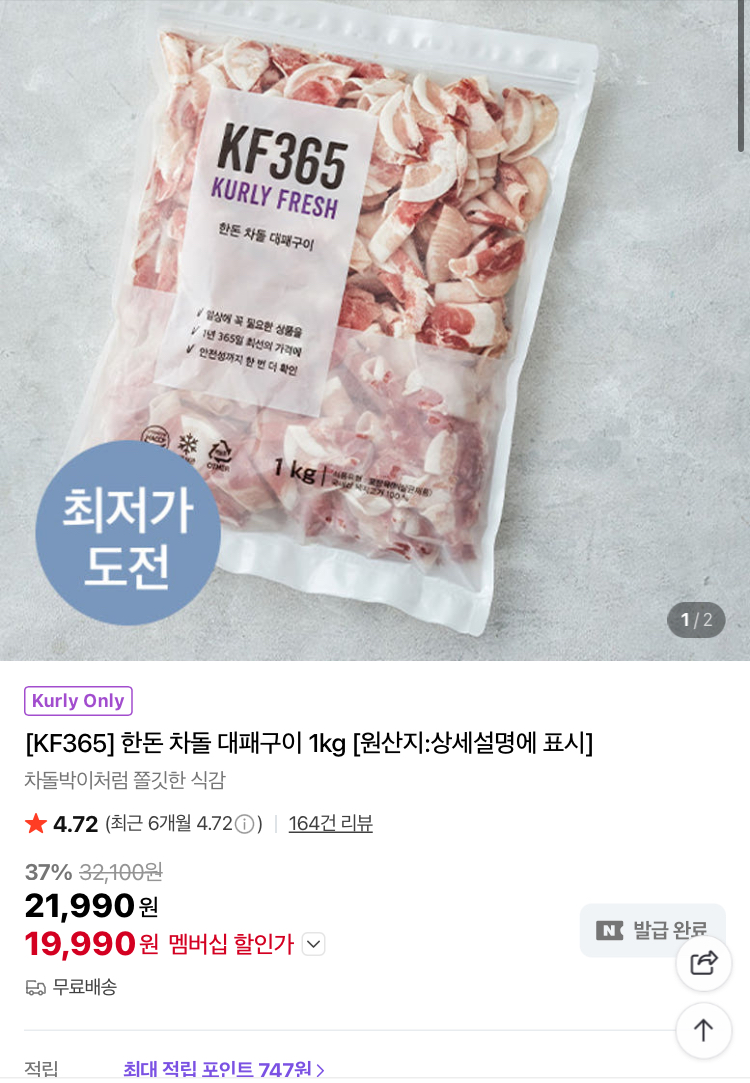Share this product
Image resolution: width=750 pixels, height=1083 pixels.
click(704, 963)
